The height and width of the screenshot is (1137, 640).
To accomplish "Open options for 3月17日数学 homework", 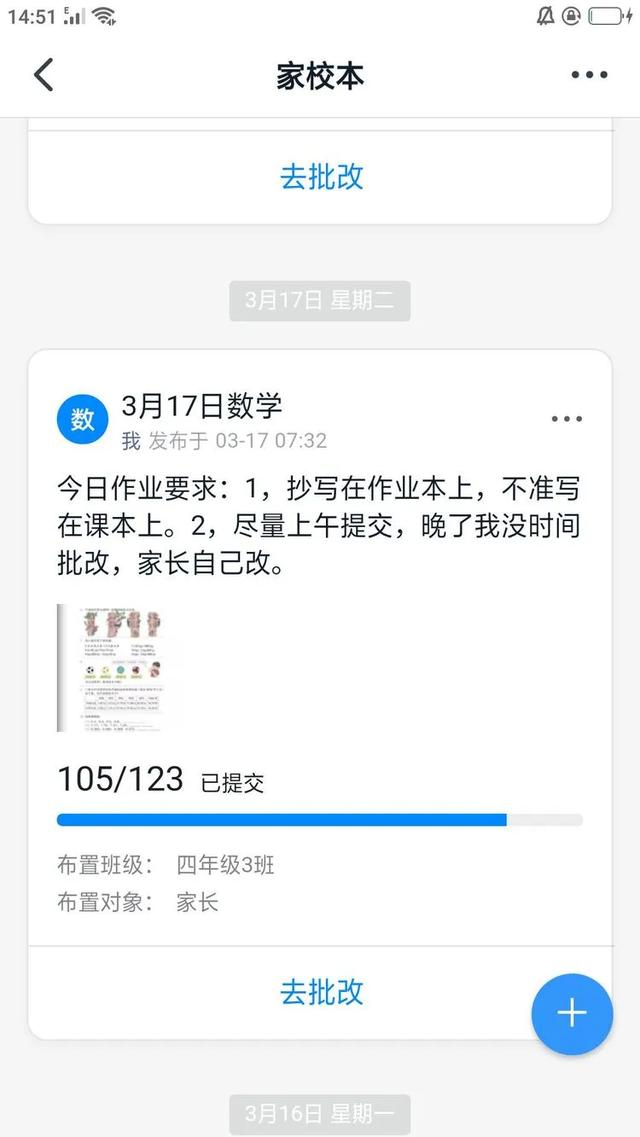I will 566,419.
